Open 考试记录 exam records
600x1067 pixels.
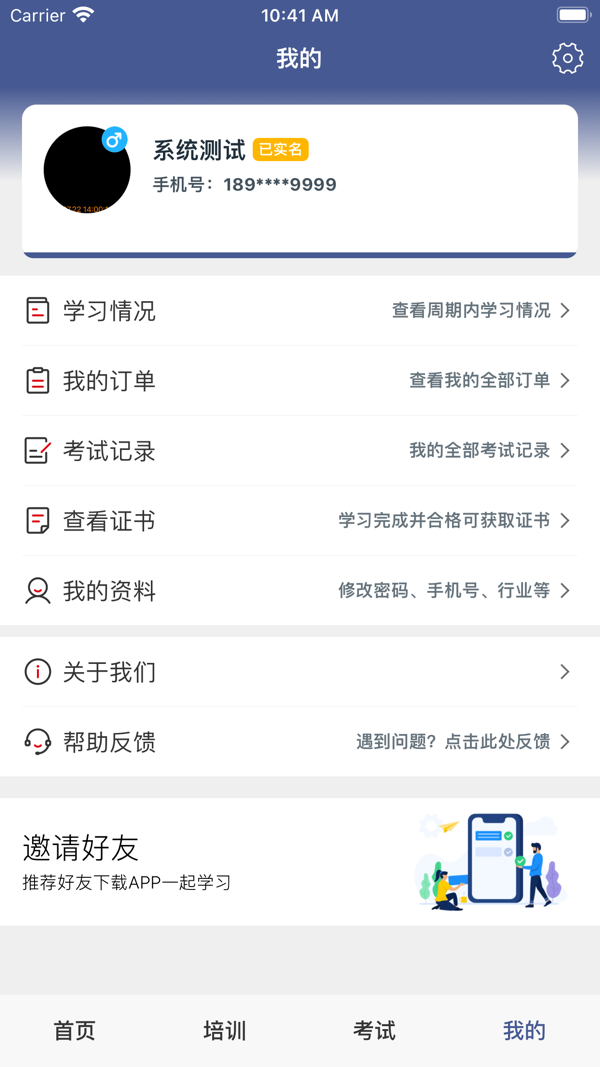299,451
